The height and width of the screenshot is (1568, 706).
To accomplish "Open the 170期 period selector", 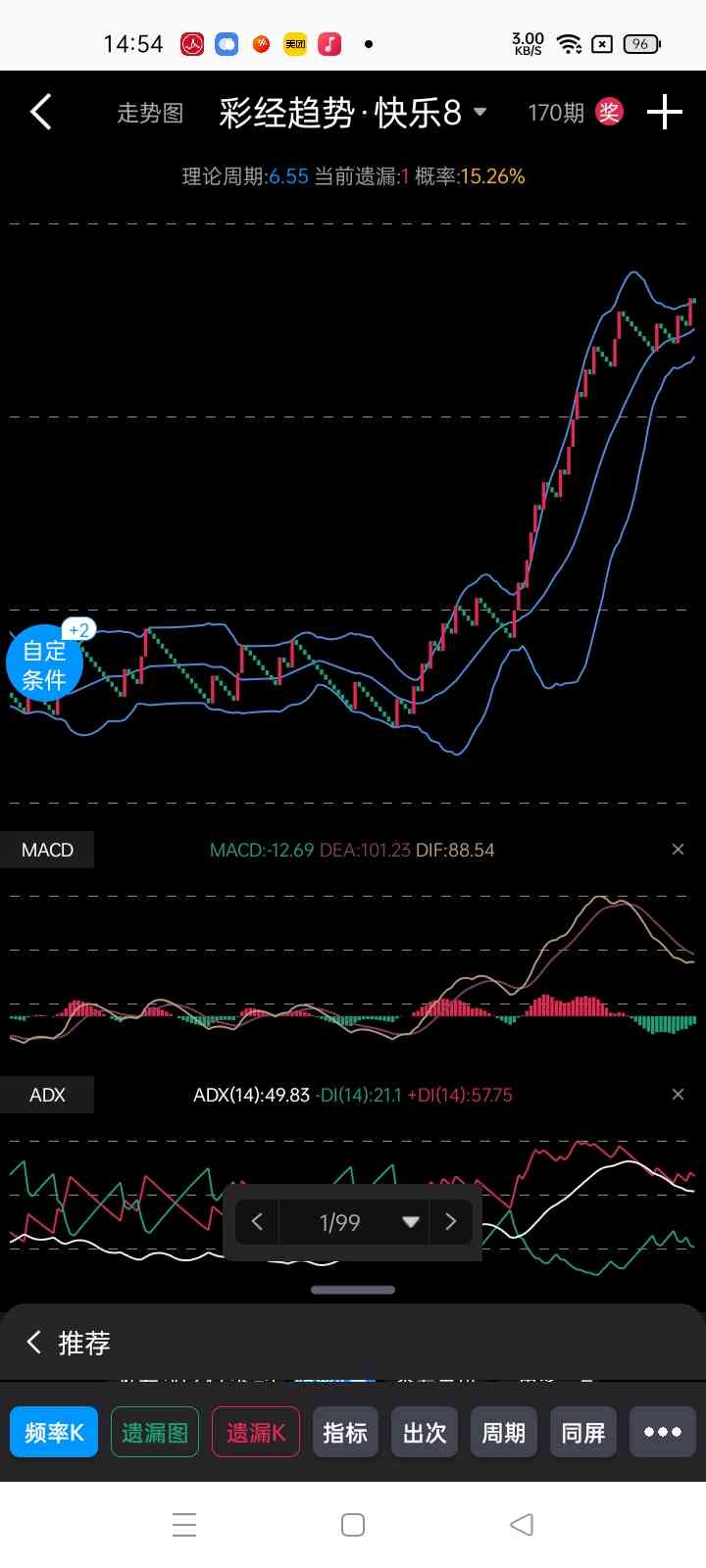I will (555, 113).
